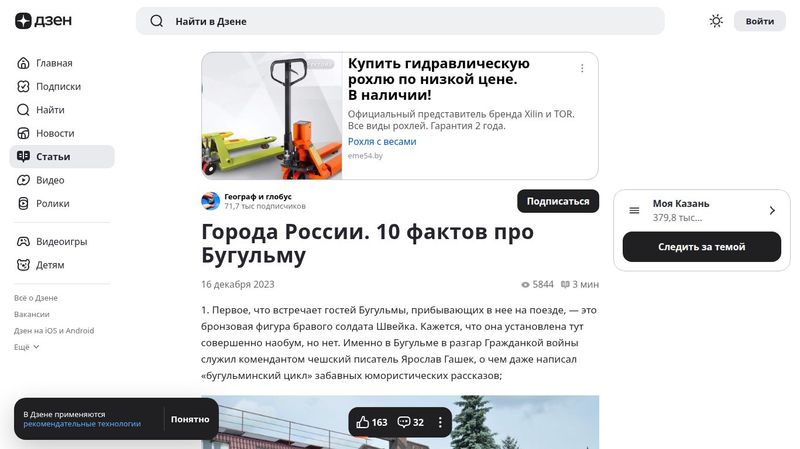Subscribe with the Подписаться button
The width and height of the screenshot is (800, 449).
(557, 201)
